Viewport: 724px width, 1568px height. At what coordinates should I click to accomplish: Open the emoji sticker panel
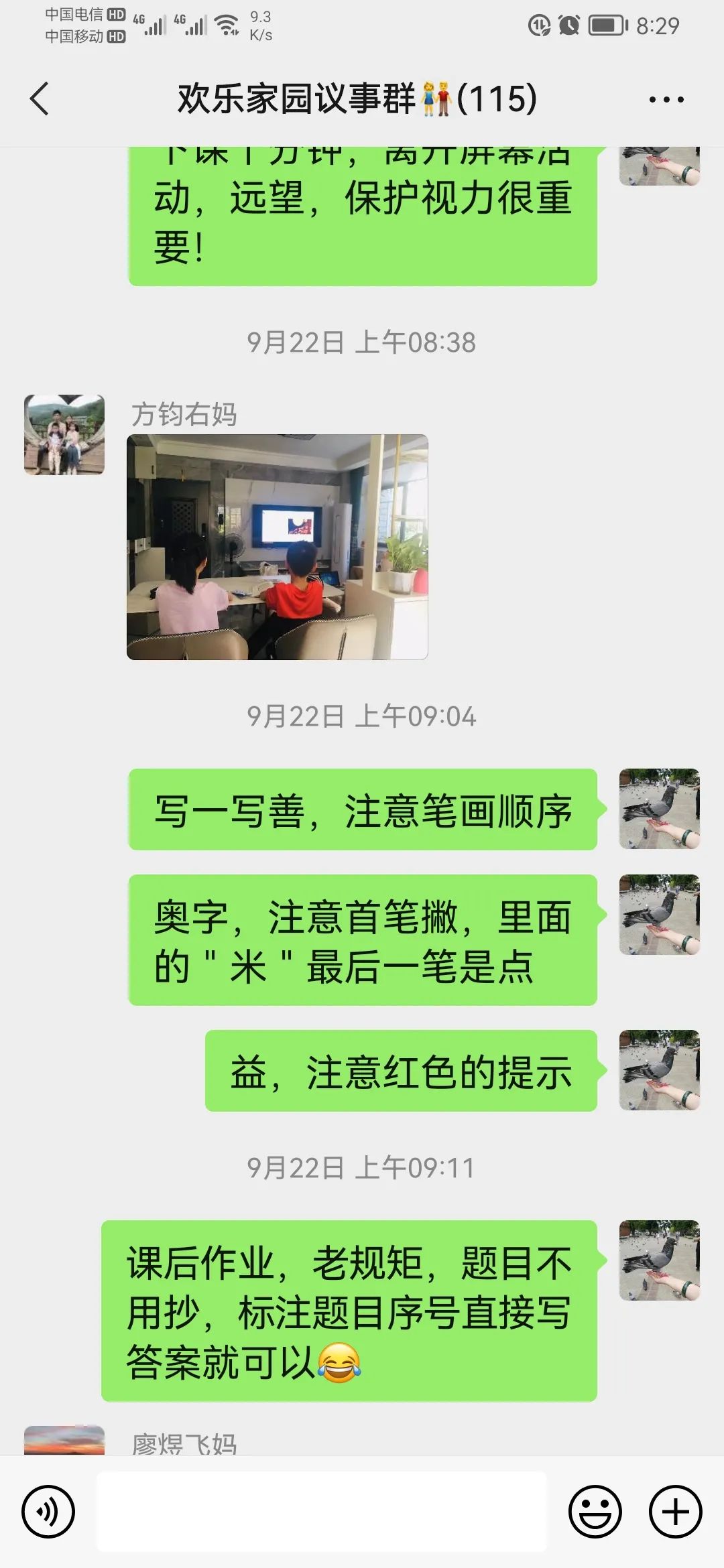(595, 1512)
